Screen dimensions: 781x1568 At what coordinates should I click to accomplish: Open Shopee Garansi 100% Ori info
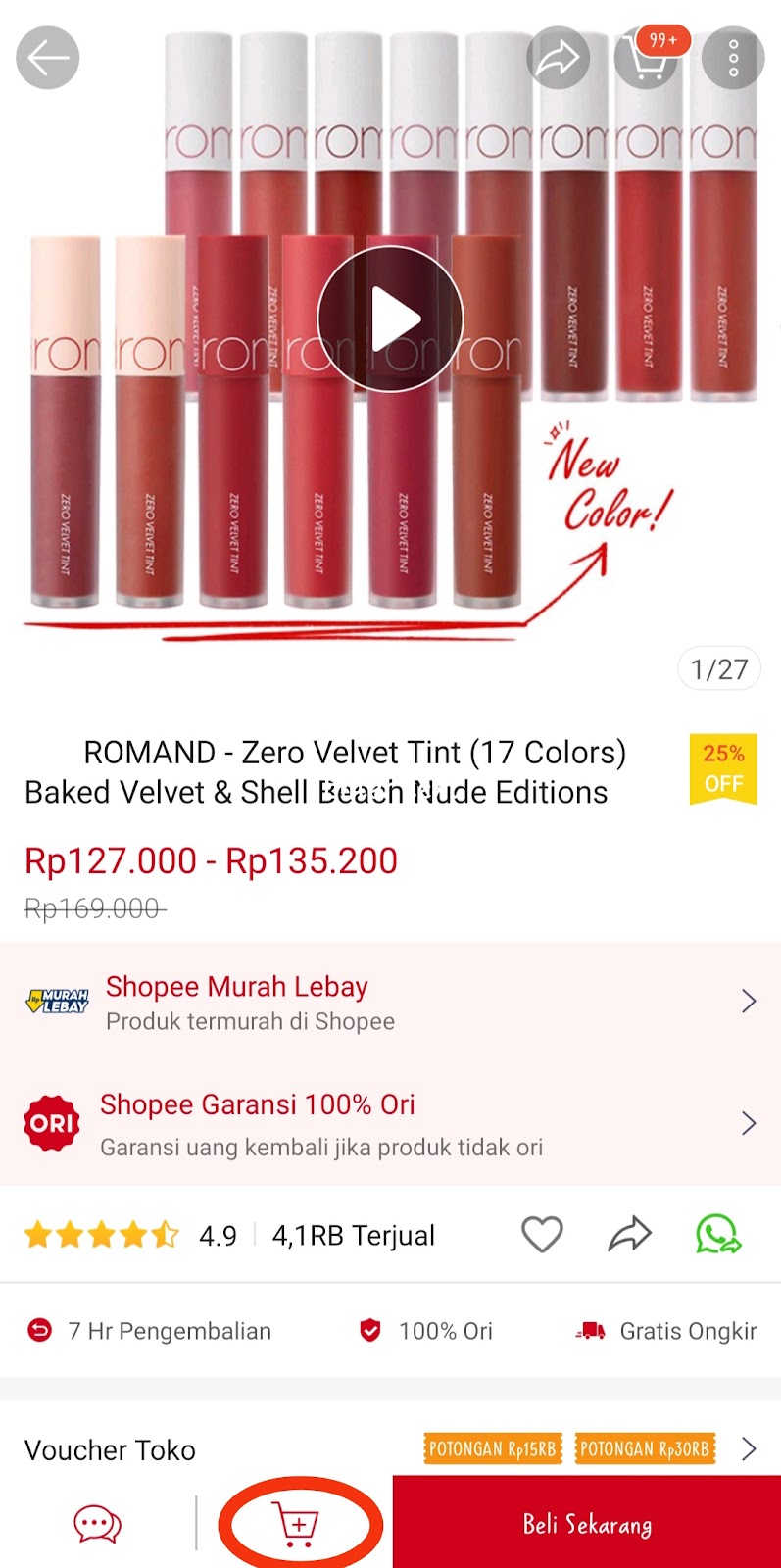point(390,1123)
